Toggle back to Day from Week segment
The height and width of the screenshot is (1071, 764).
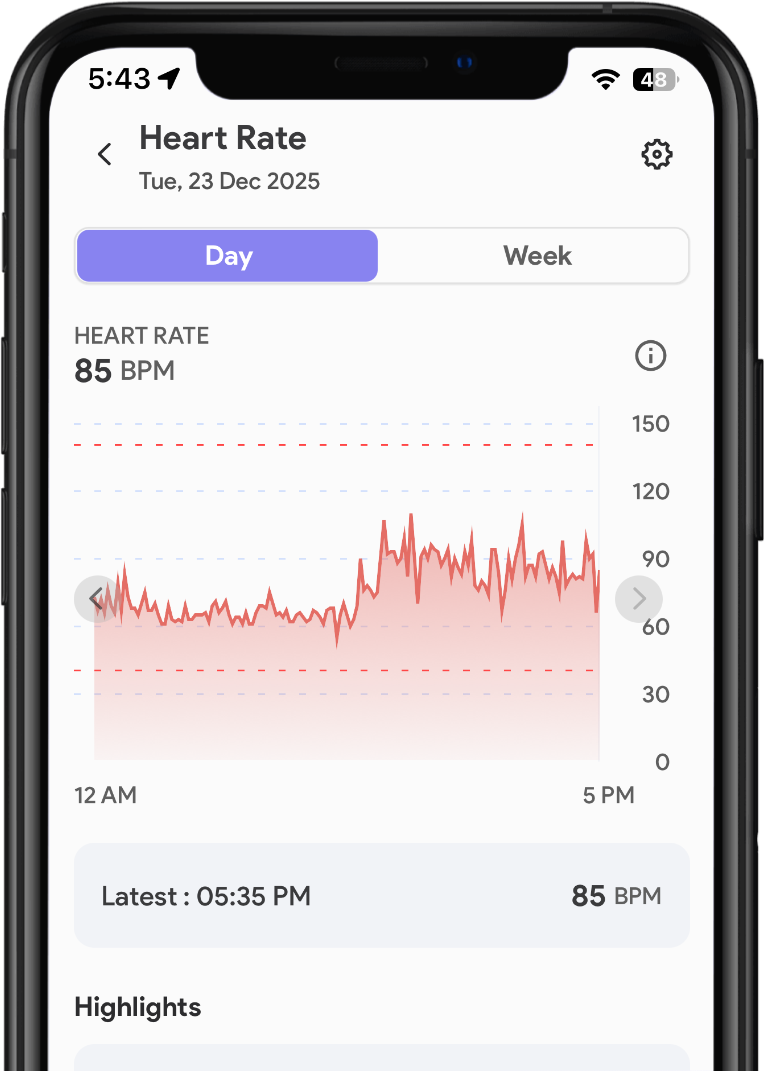227,255
